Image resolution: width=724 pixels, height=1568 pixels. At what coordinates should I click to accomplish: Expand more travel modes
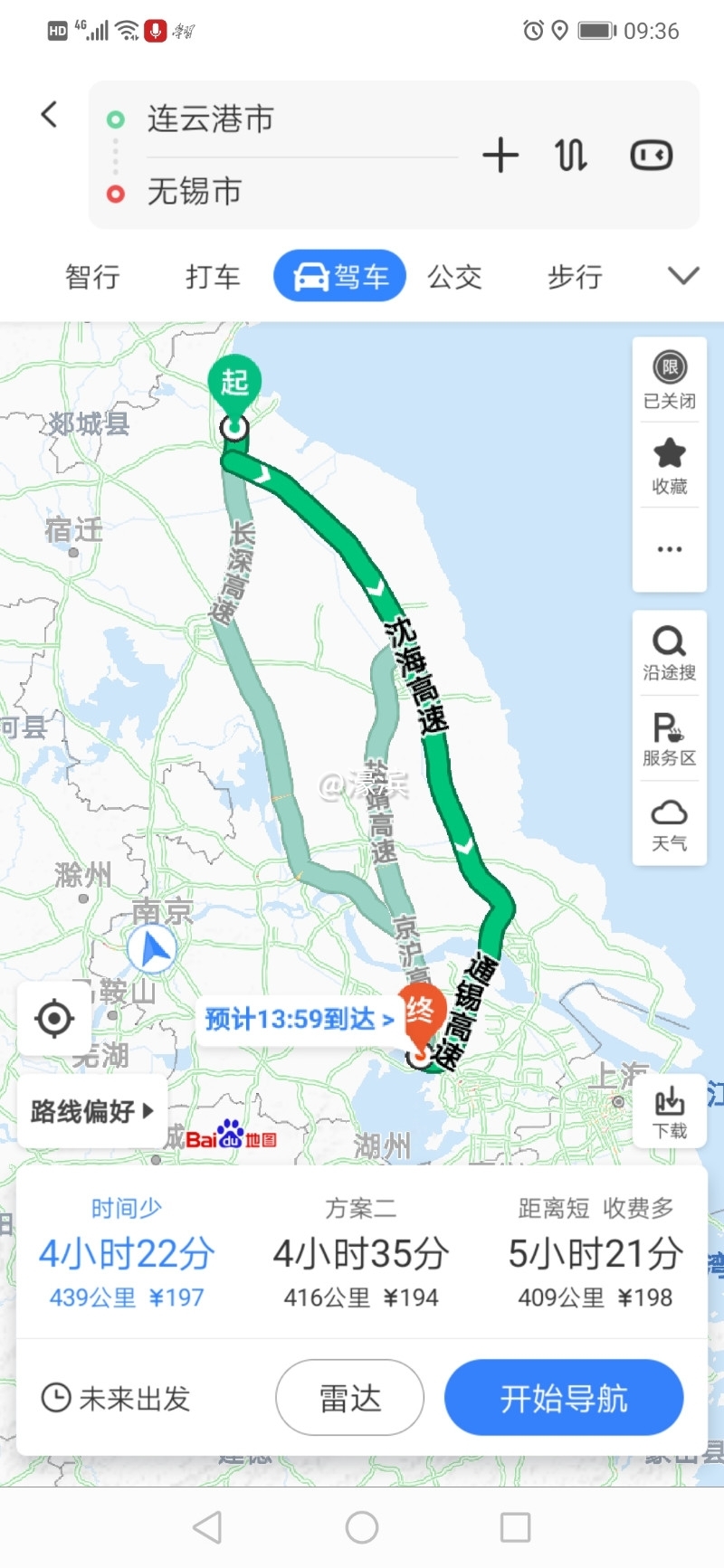coord(683,276)
